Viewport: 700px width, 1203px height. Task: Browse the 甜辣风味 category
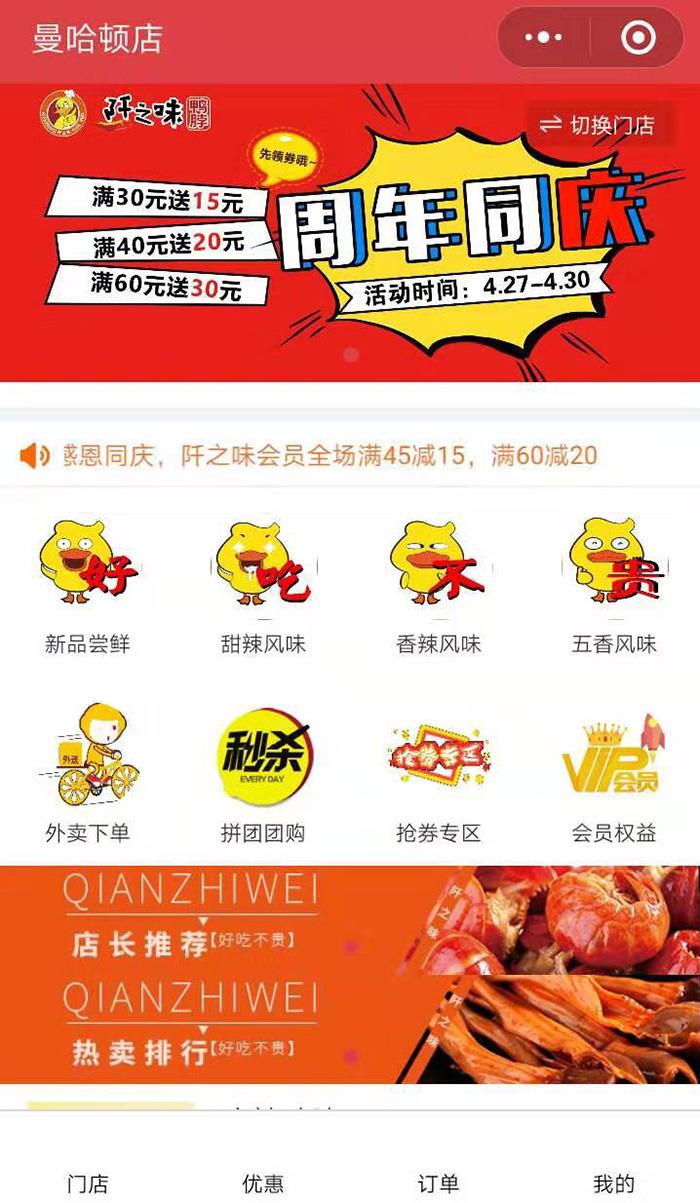[x=263, y=587]
